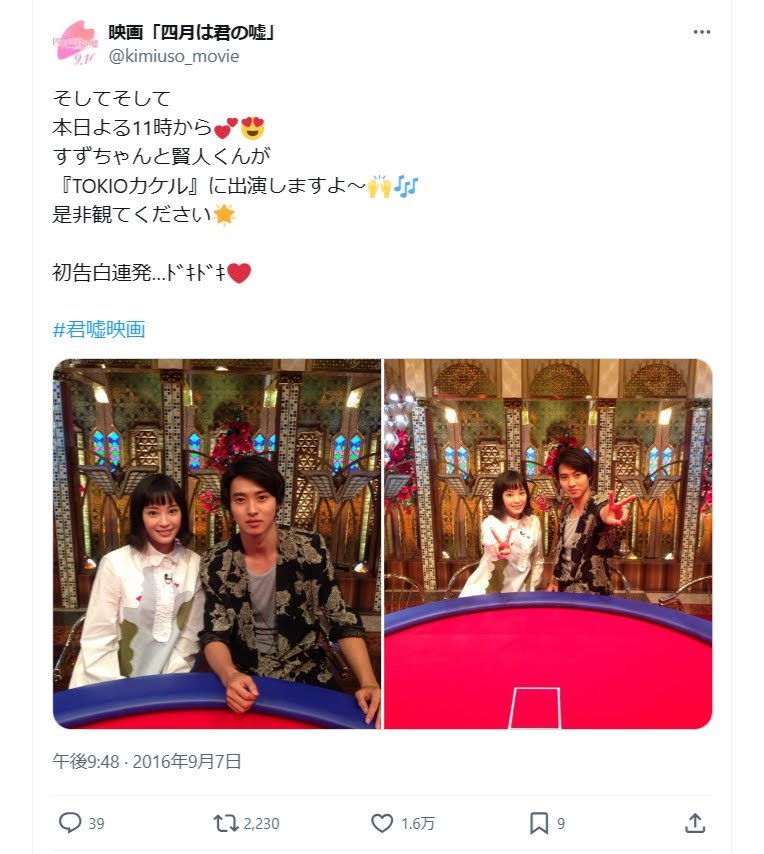Screen dimensions: 764x854
Task: Tap the post timestamp 午後9:48
Action: tap(83, 761)
